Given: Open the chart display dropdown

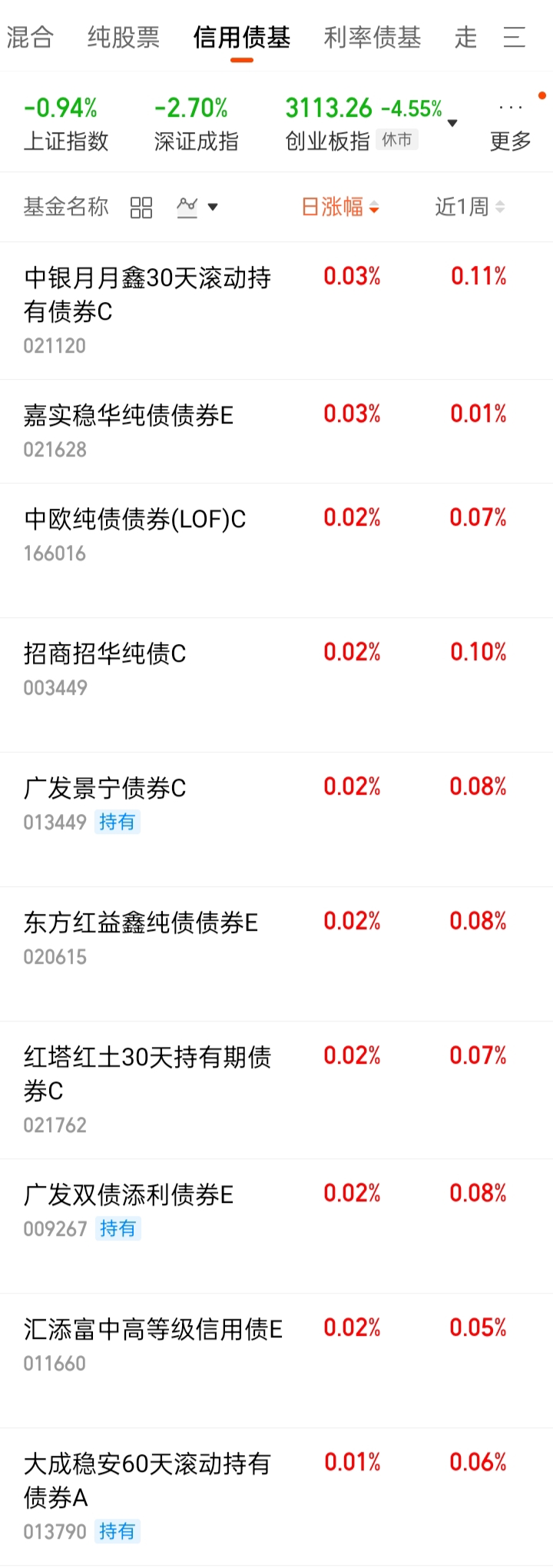Looking at the screenshot, I should click(x=197, y=208).
